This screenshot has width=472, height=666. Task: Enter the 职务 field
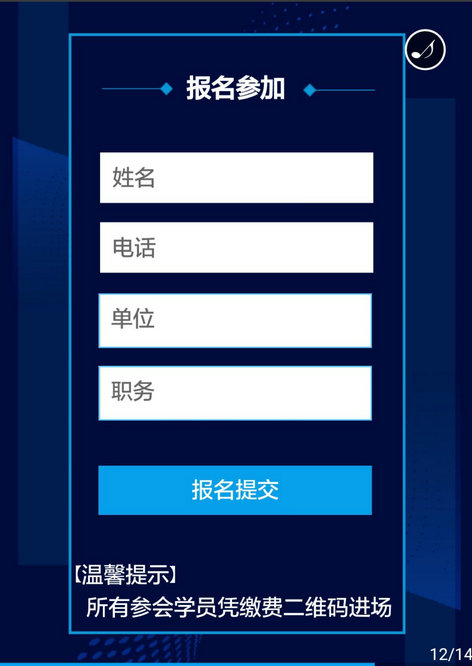(235, 393)
